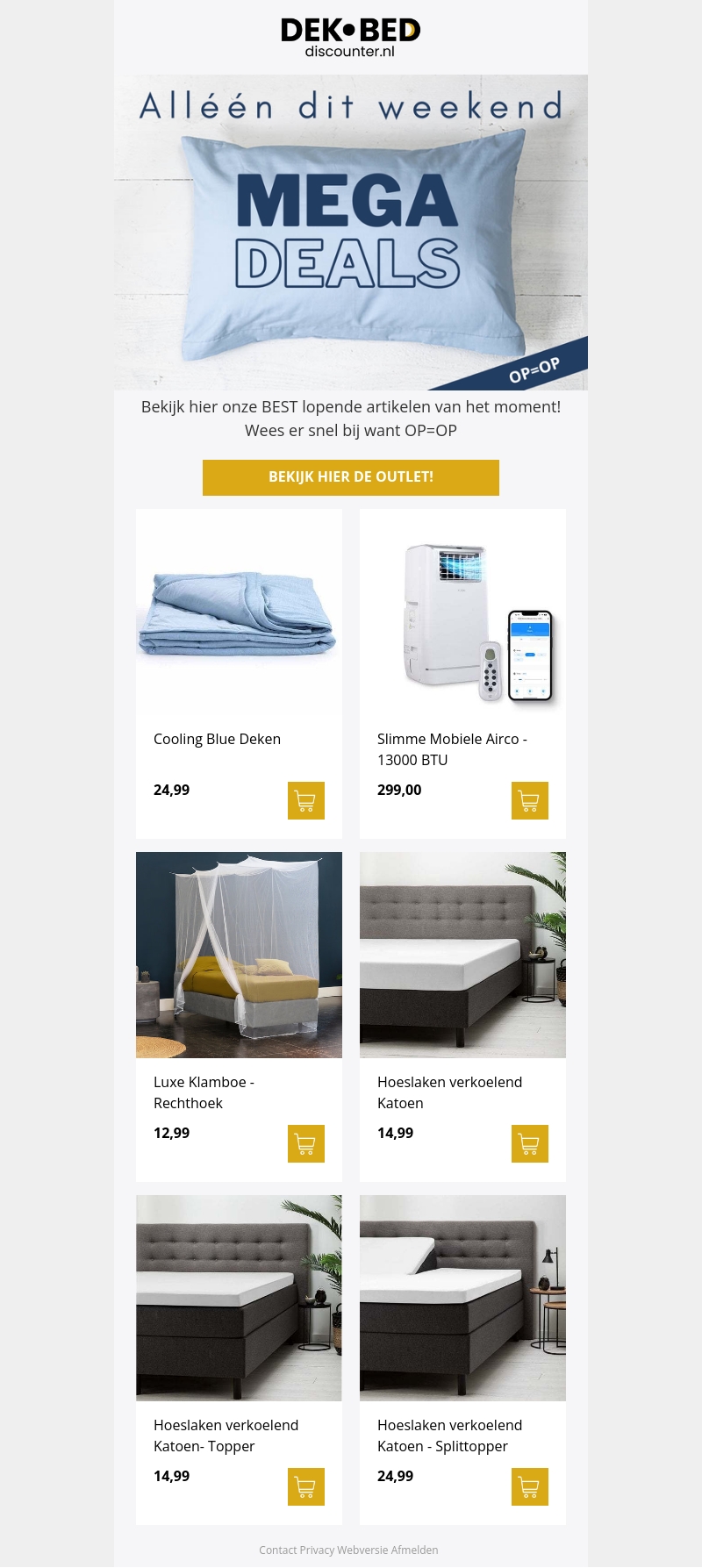Image resolution: width=702 pixels, height=1568 pixels.
Task: View the Hoeslaken verkoelend Katoen photo
Action: point(462,955)
